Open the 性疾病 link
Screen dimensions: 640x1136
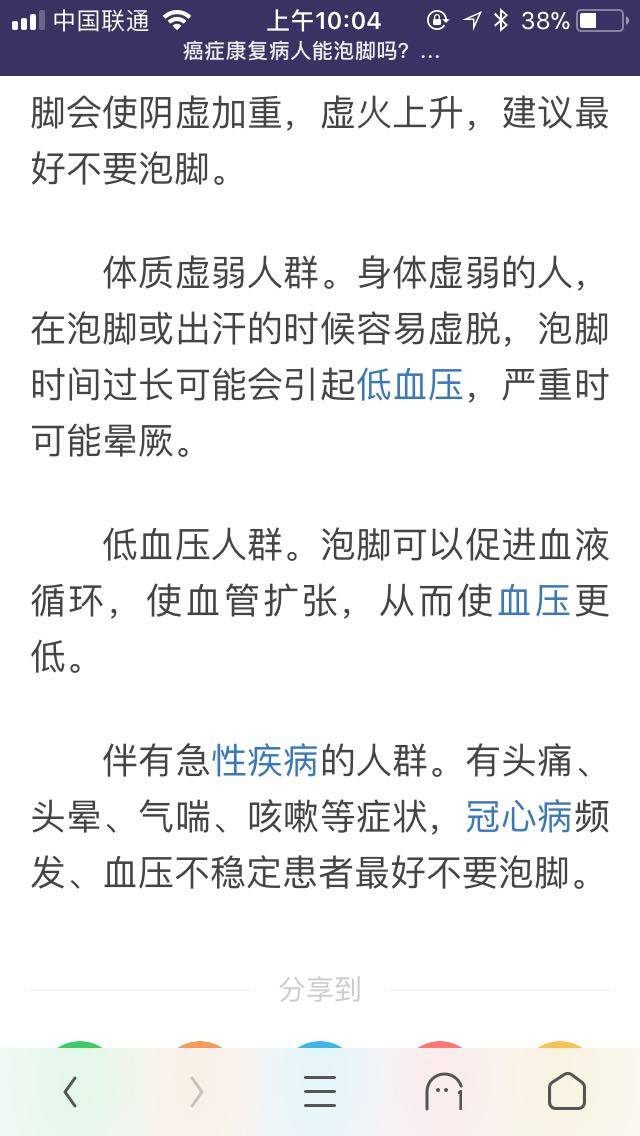pyautogui.click(x=265, y=761)
